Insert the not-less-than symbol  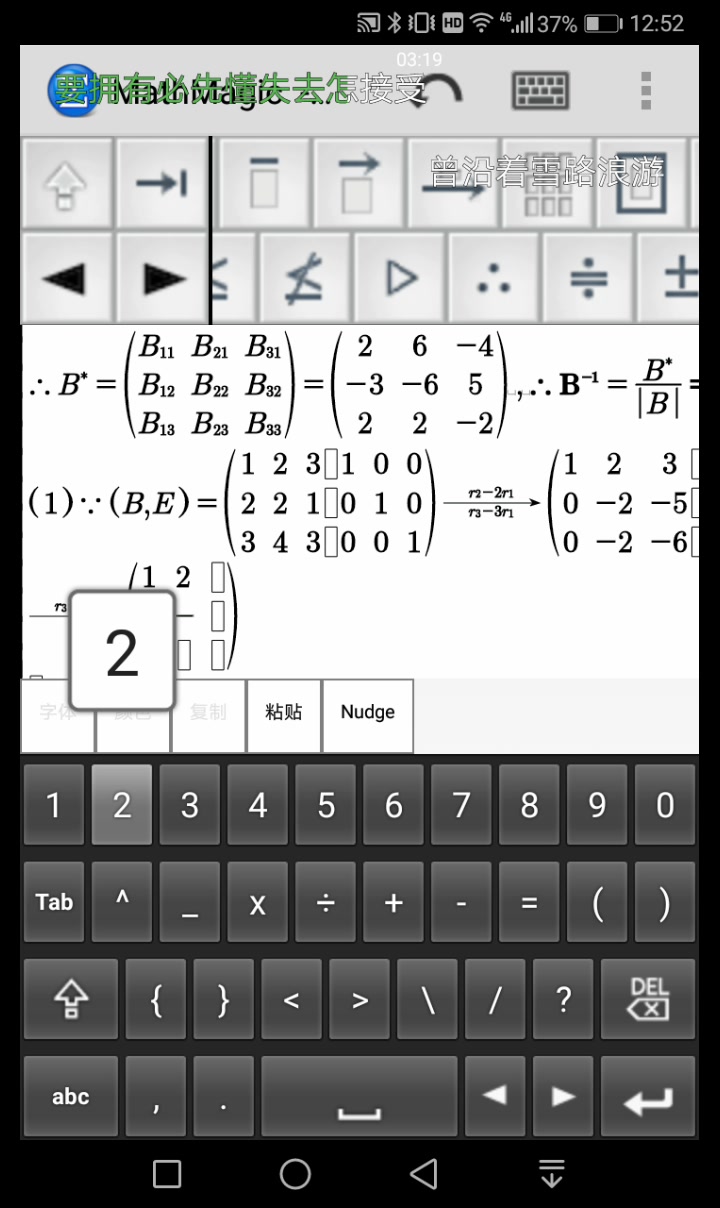[x=304, y=279]
